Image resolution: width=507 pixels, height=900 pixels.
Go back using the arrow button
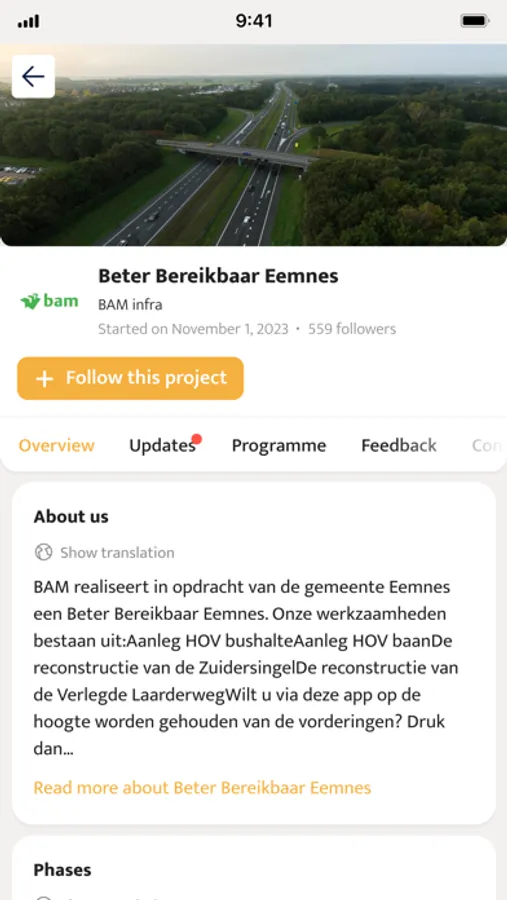tap(33, 76)
